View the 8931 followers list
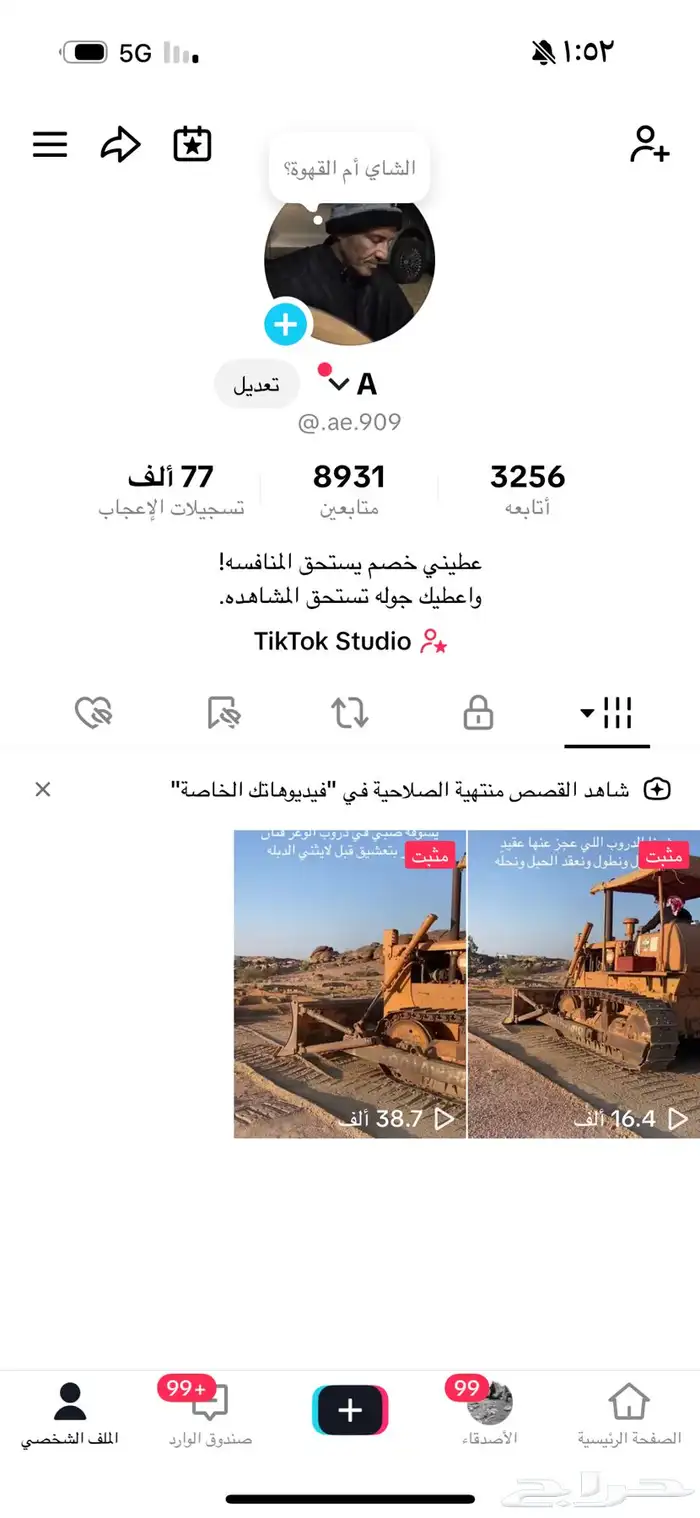The height and width of the screenshot is (1518, 700). coord(348,488)
